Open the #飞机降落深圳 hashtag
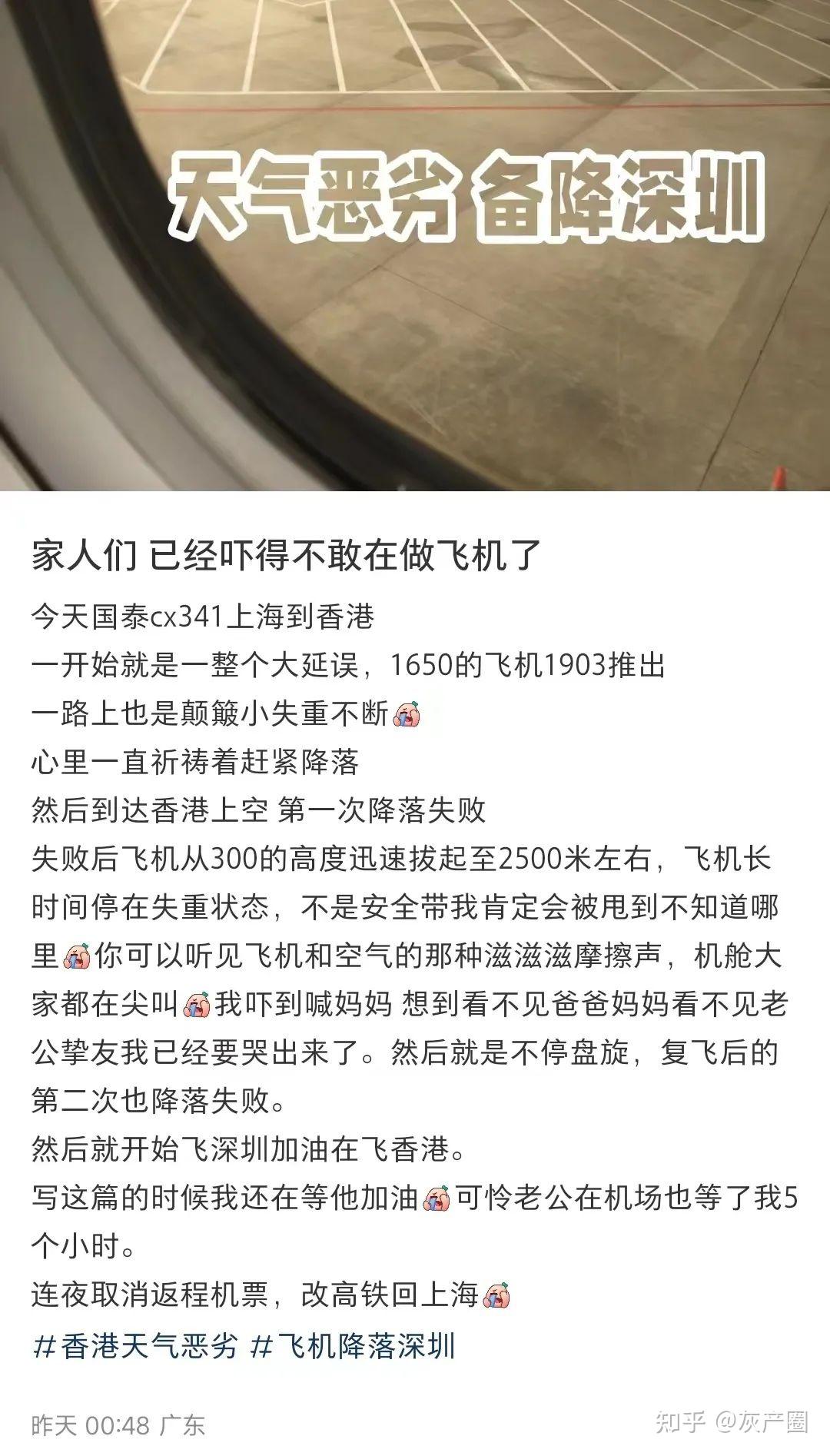 click(x=354, y=1346)
